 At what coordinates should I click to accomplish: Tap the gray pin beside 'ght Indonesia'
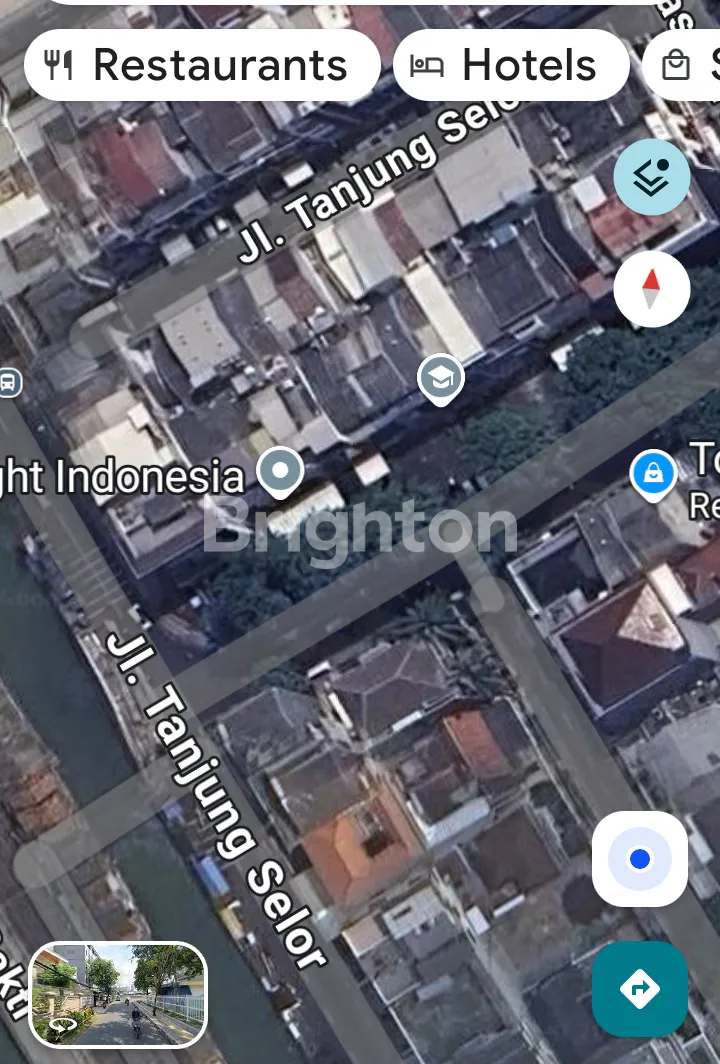pyautogui.click(x=280, y=471)
